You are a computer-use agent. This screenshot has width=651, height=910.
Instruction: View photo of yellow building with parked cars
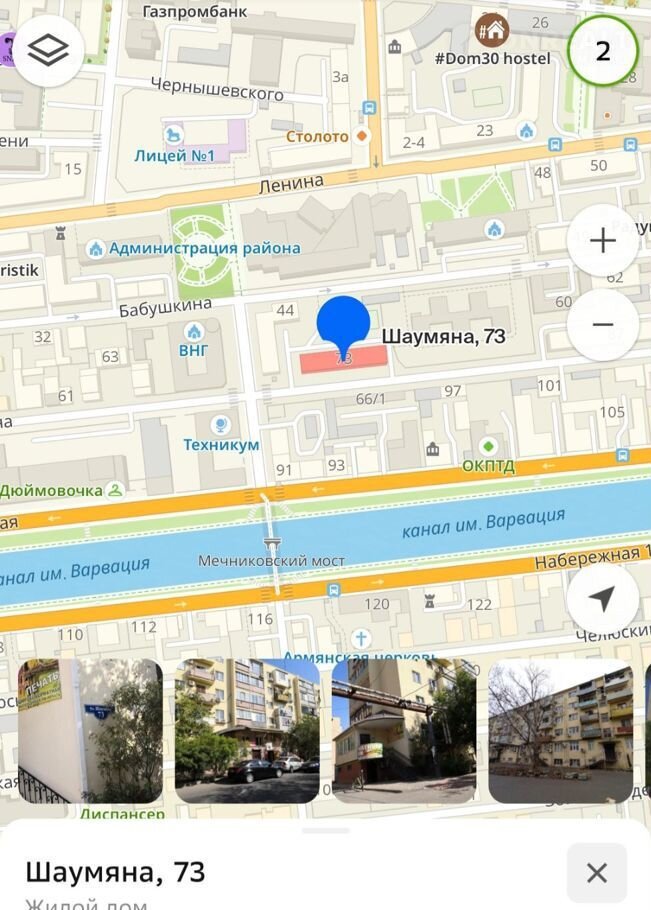pos(247,731)
